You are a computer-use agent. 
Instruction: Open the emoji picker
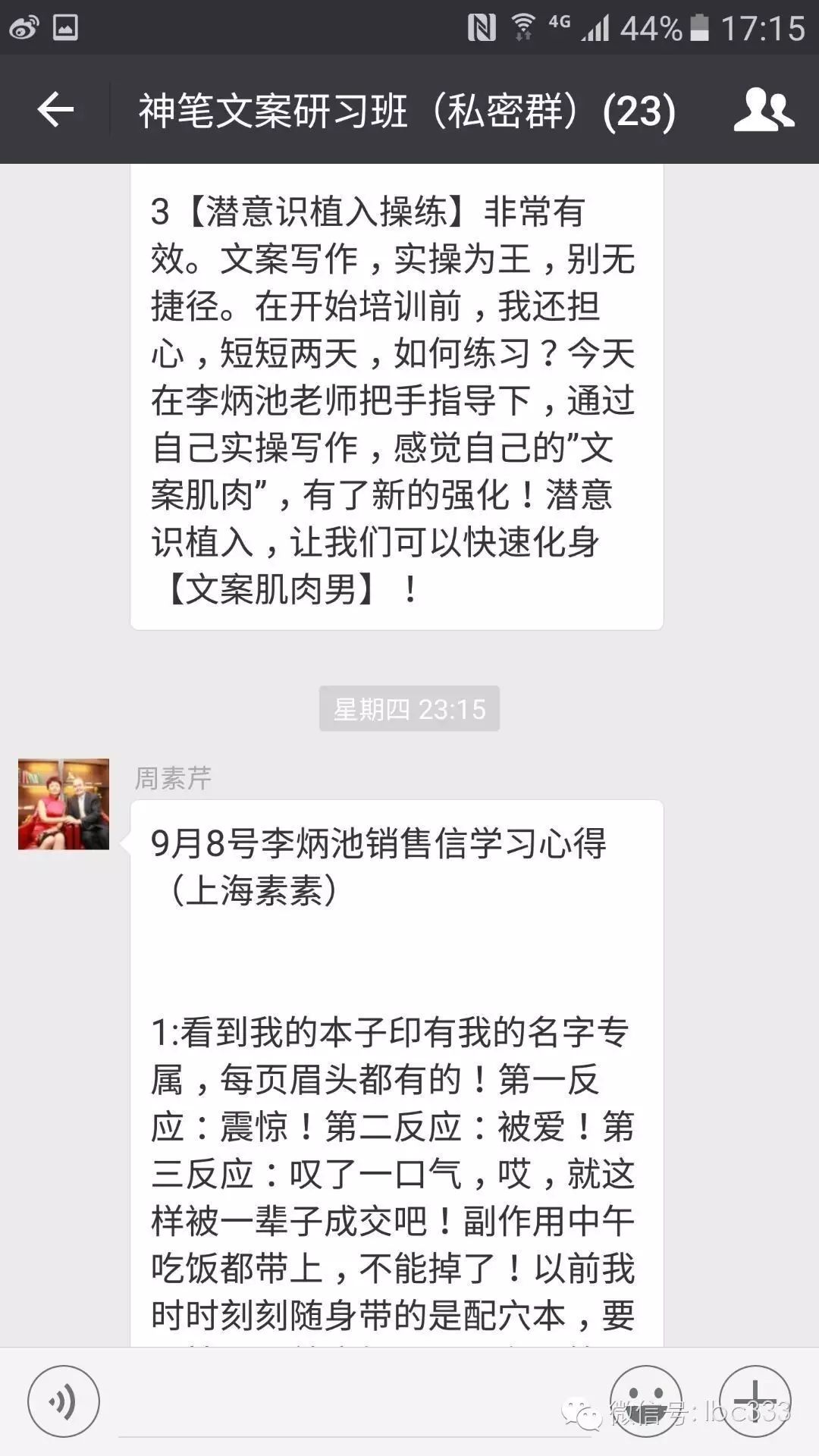[646, 1401]
